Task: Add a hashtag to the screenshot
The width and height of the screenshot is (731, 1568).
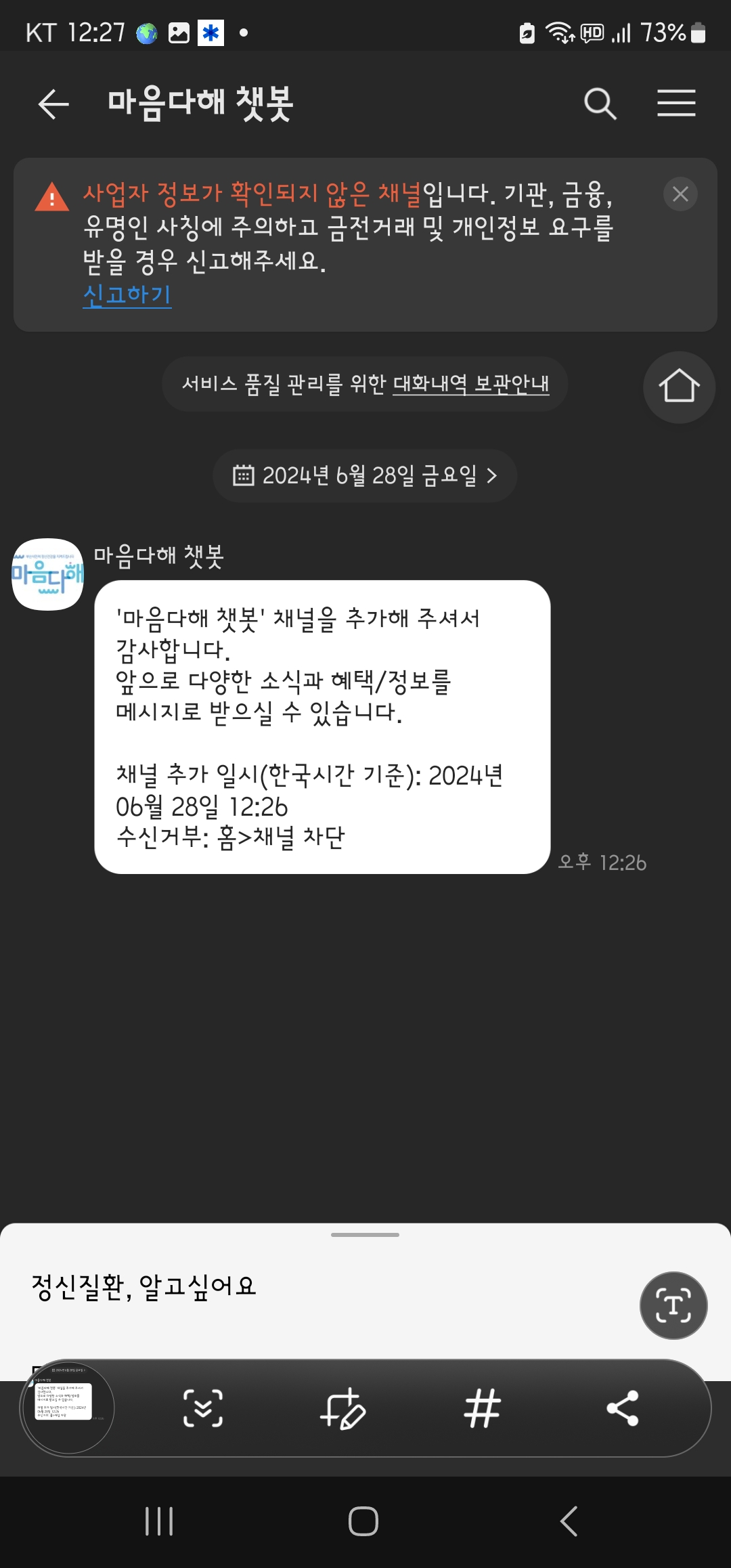Action: tap(483, 1408)
